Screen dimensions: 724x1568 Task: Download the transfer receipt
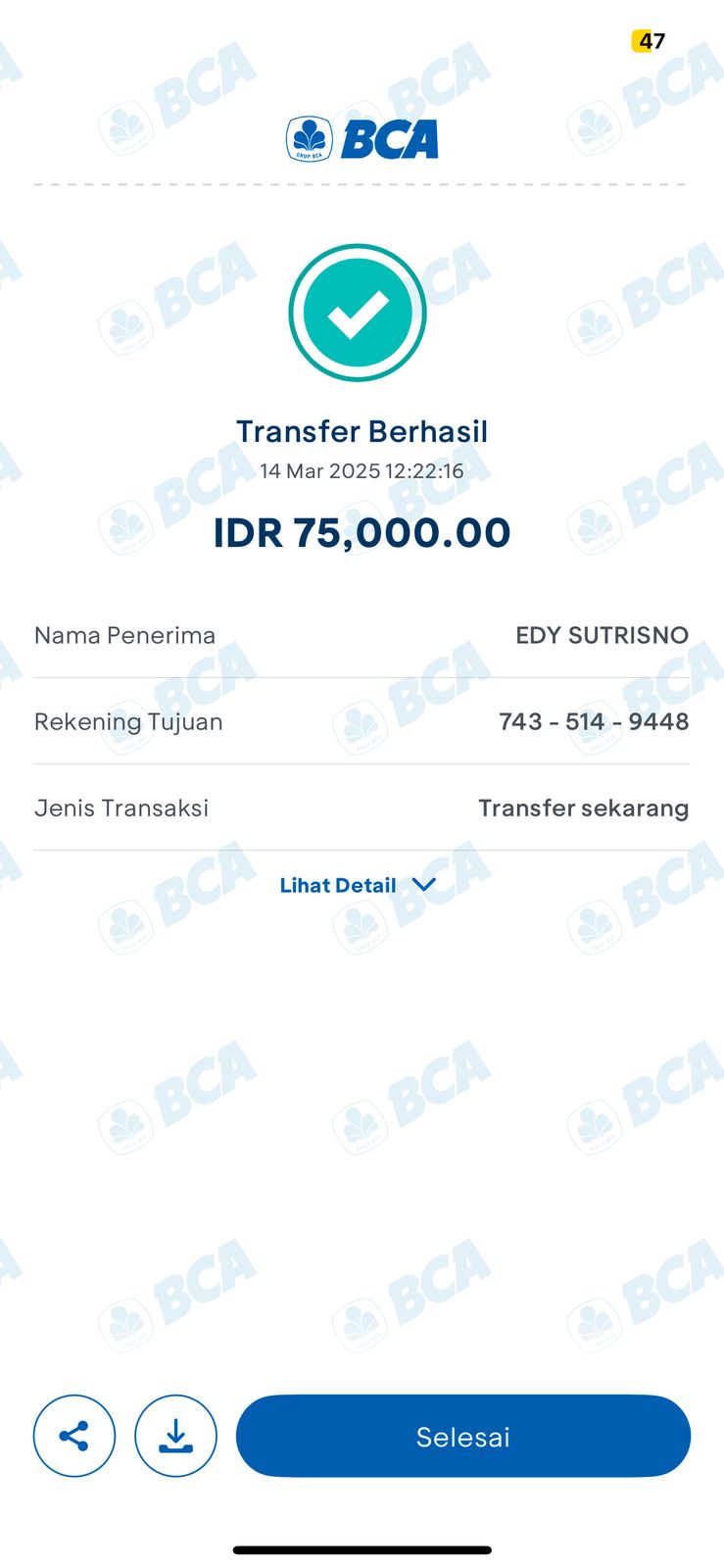(175, 1436)
